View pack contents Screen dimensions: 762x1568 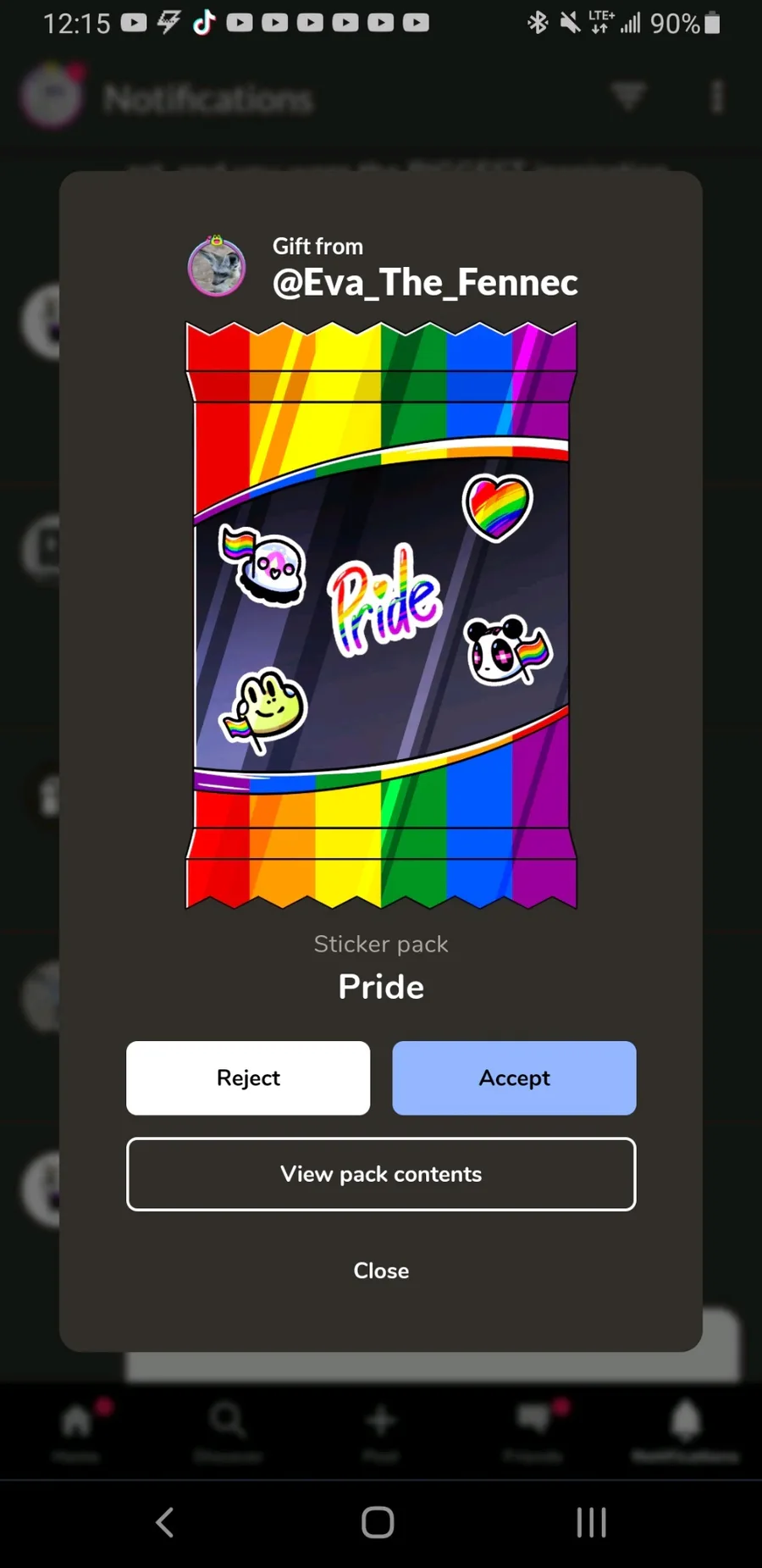[x=381, y=1174]
